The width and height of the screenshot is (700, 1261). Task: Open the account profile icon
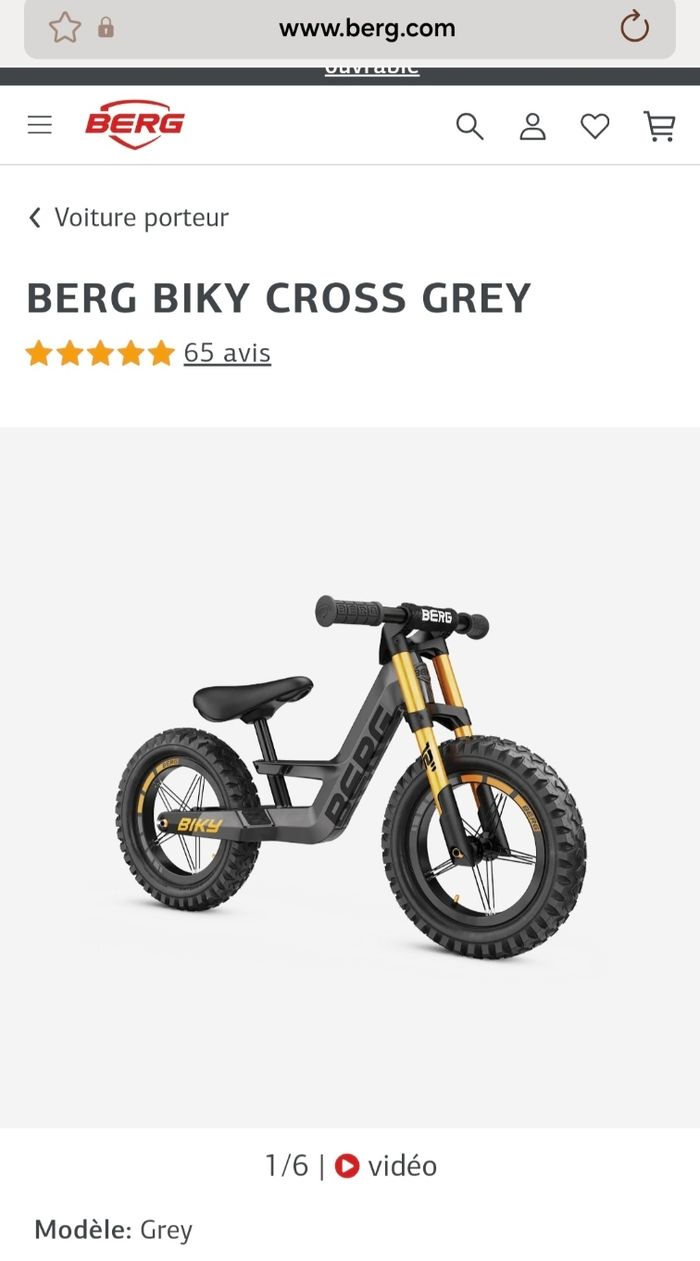click(532, 126)
